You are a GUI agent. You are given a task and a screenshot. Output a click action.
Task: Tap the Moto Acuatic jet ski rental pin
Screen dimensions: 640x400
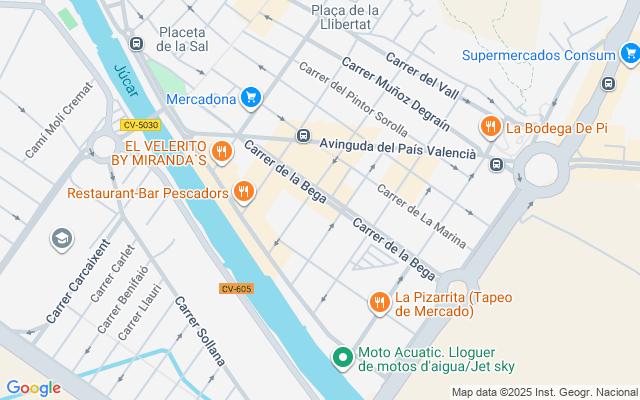click(343, 358)
